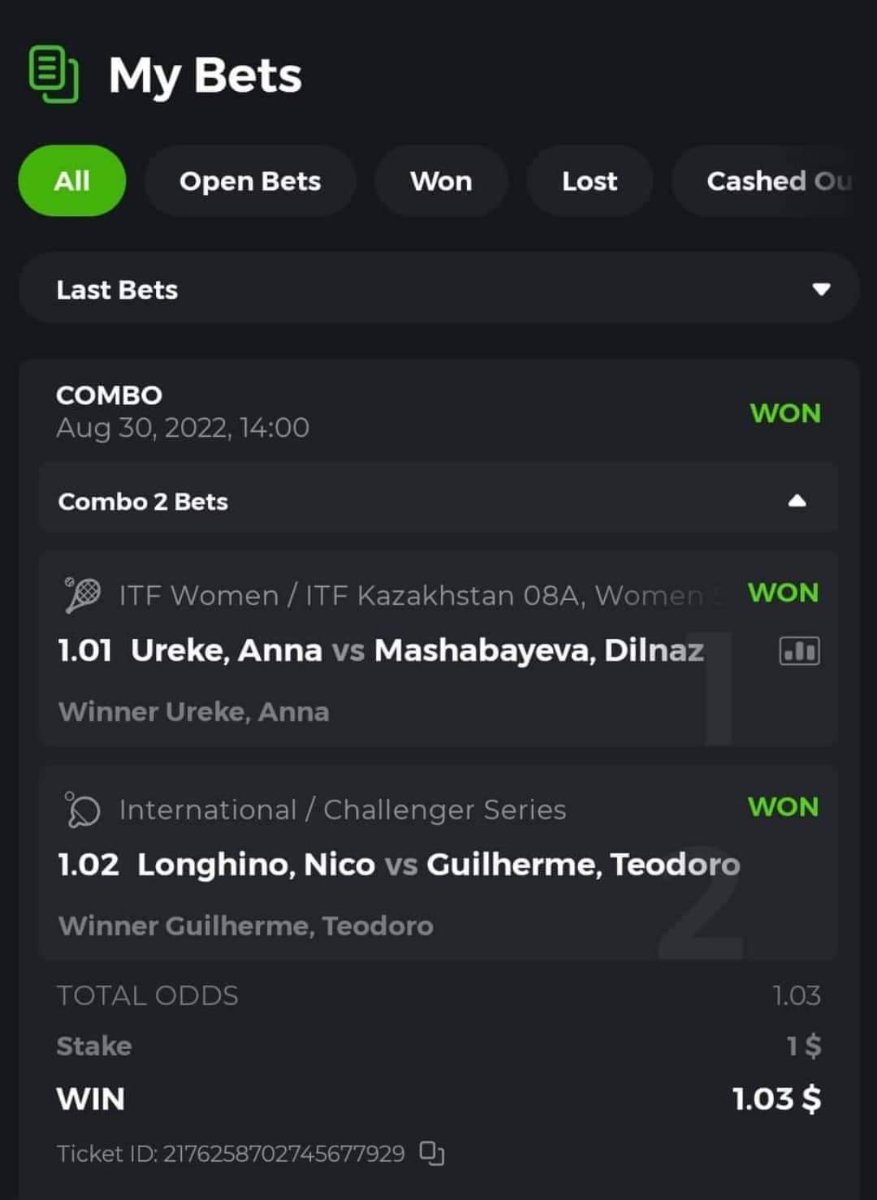Switch to Cashed Out filter

(x=775, y=181)
